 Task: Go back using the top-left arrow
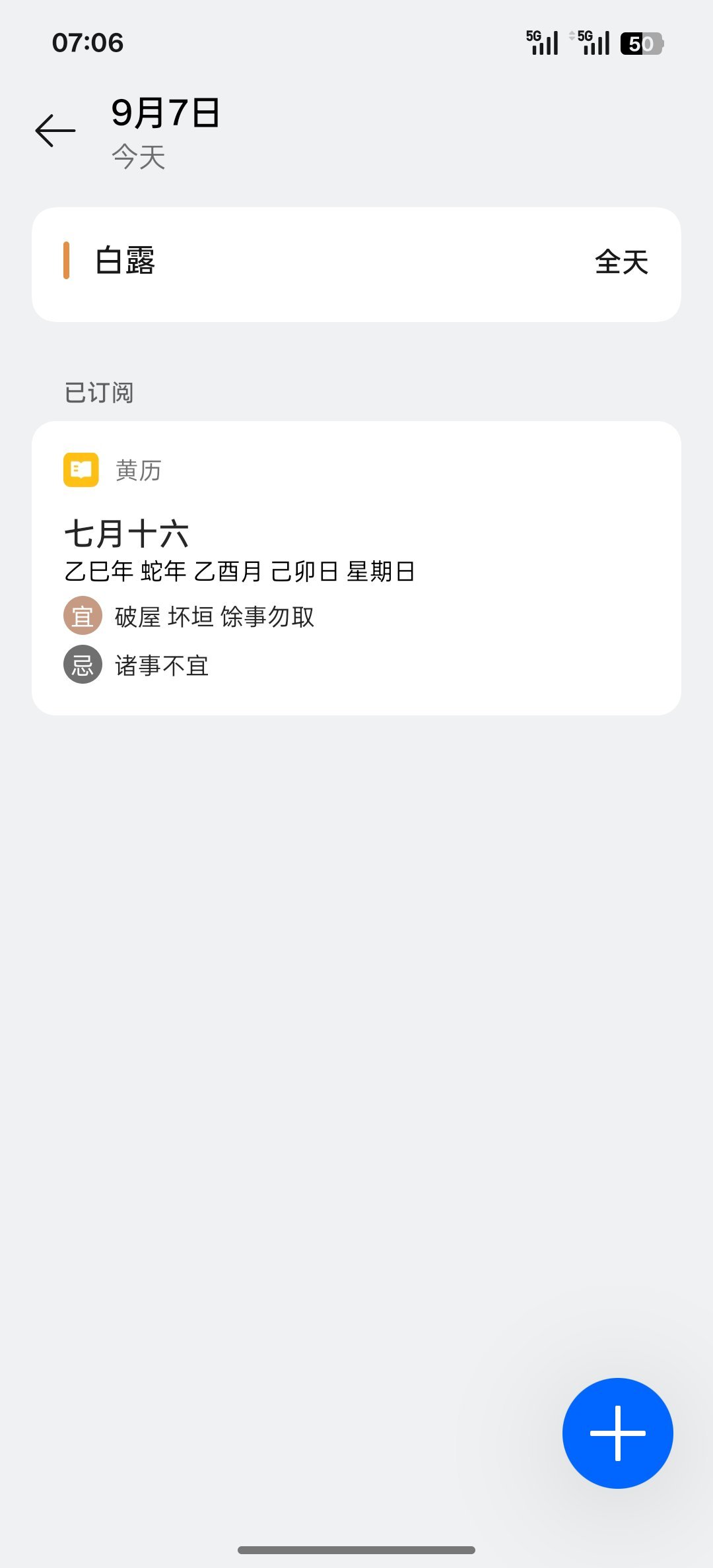click(x=55, y=130)
